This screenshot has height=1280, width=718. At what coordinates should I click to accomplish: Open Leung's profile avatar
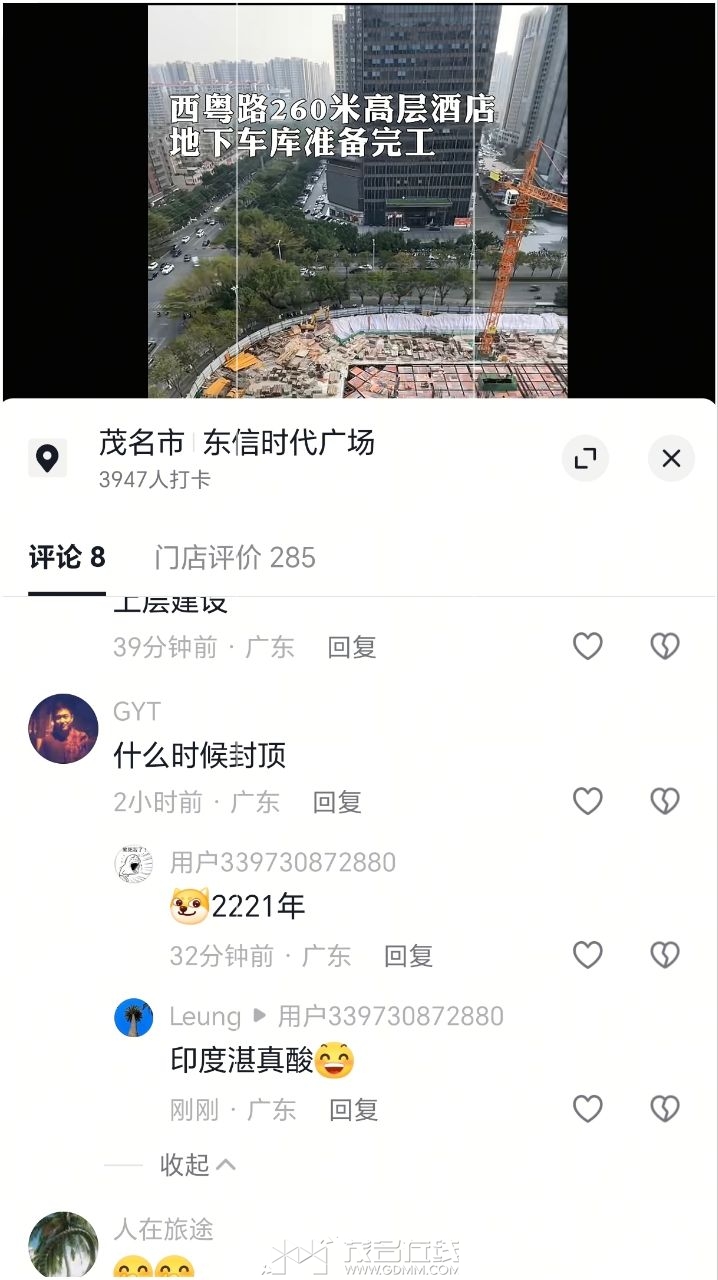click(x=134, y=1018)
